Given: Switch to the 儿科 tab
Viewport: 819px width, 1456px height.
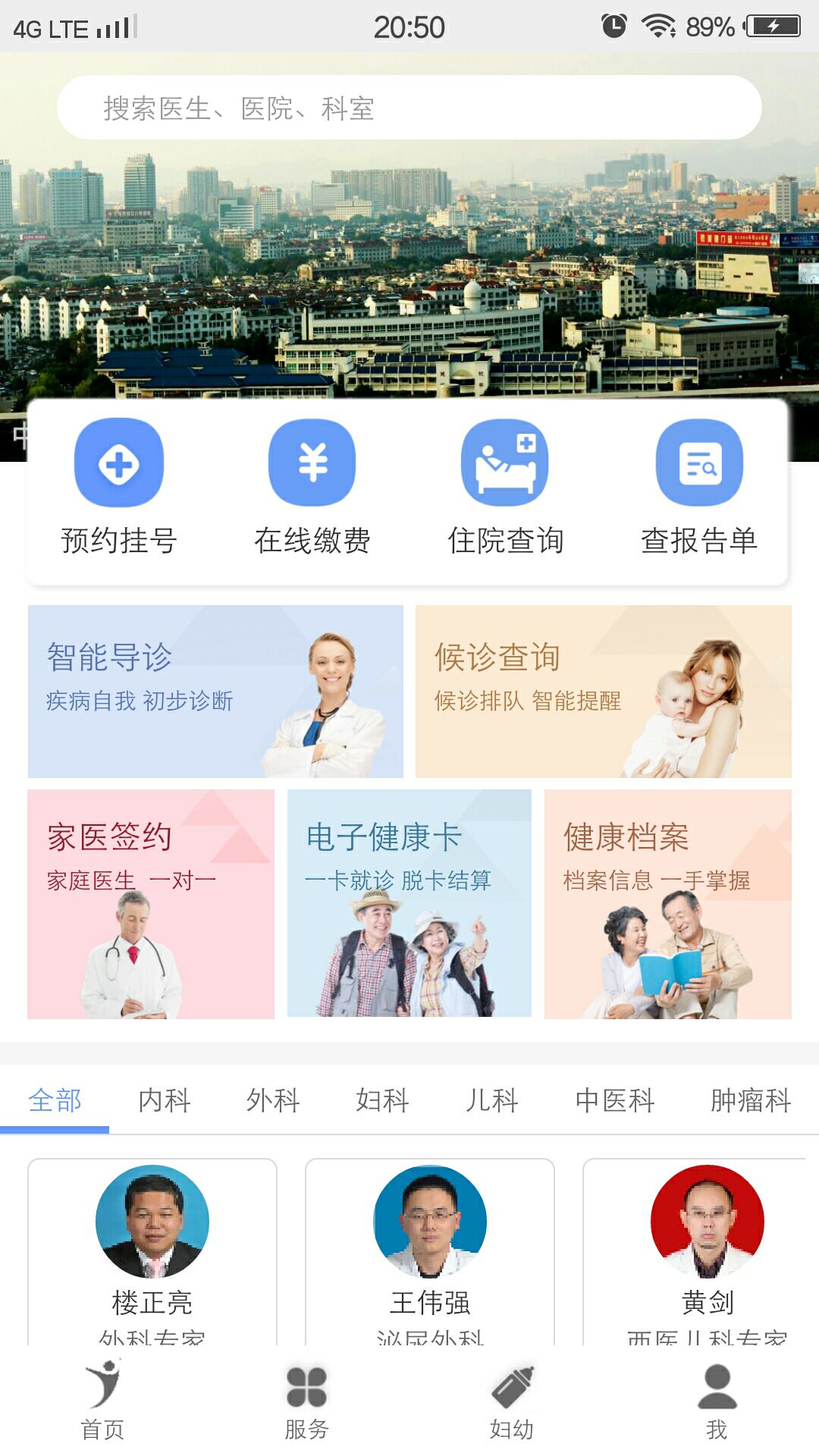Looking at the screenshot, I should click(491, 1100).
